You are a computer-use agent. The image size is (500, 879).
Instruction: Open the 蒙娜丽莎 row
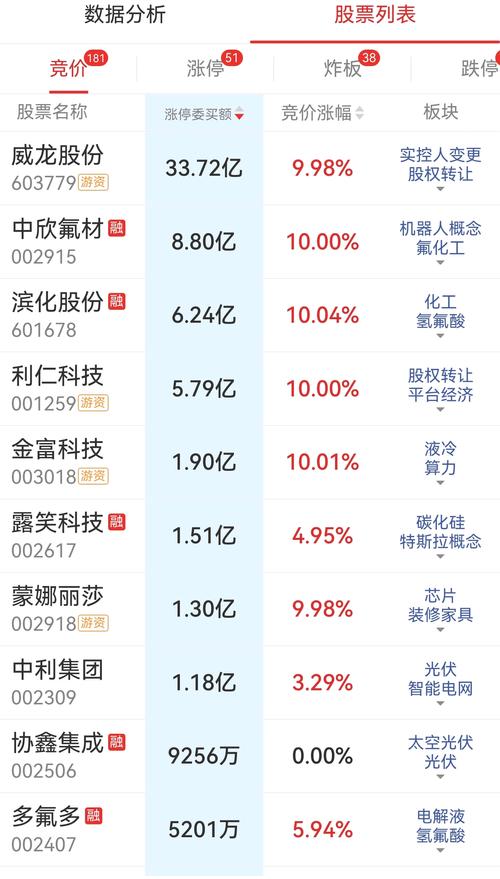[x=250, y=609]
